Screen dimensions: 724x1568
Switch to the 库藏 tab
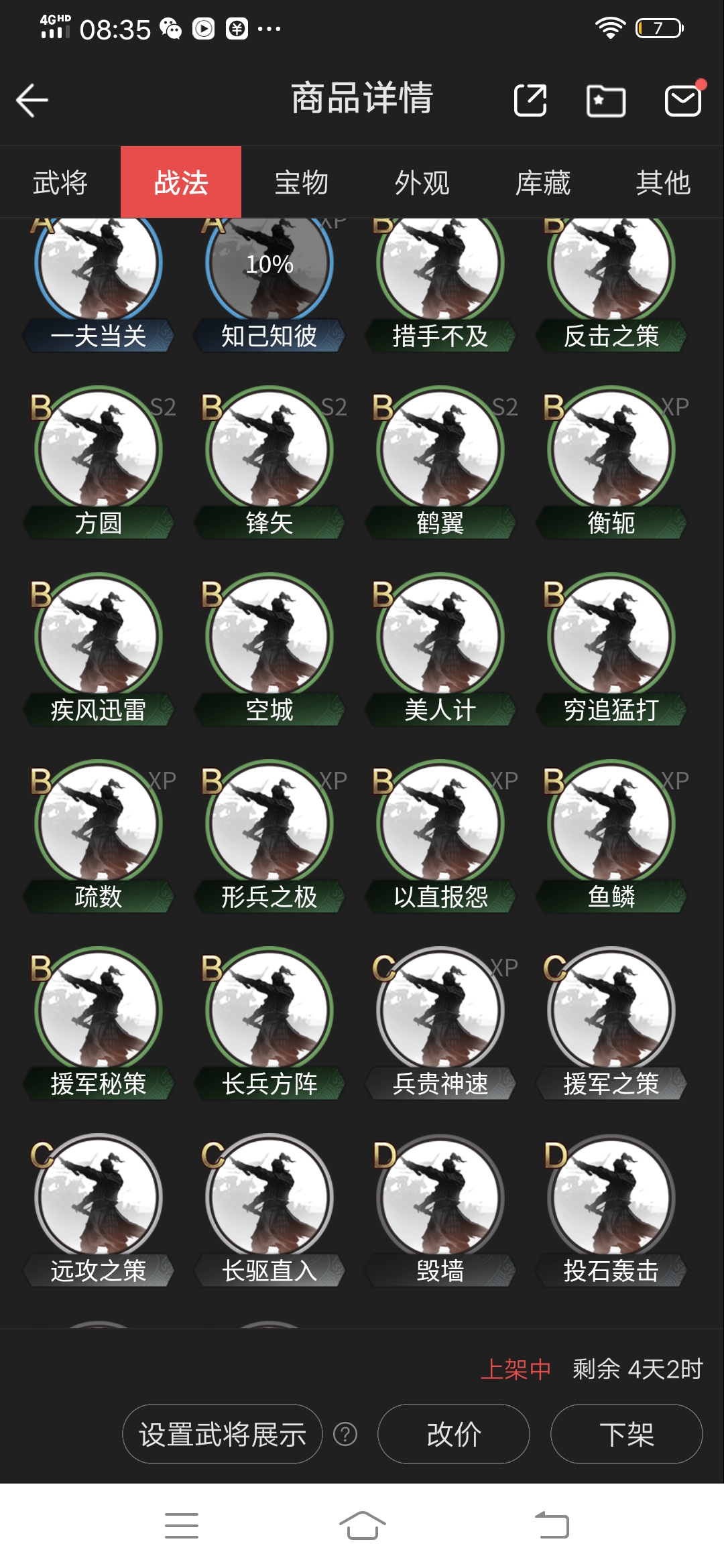coord(543,182)
